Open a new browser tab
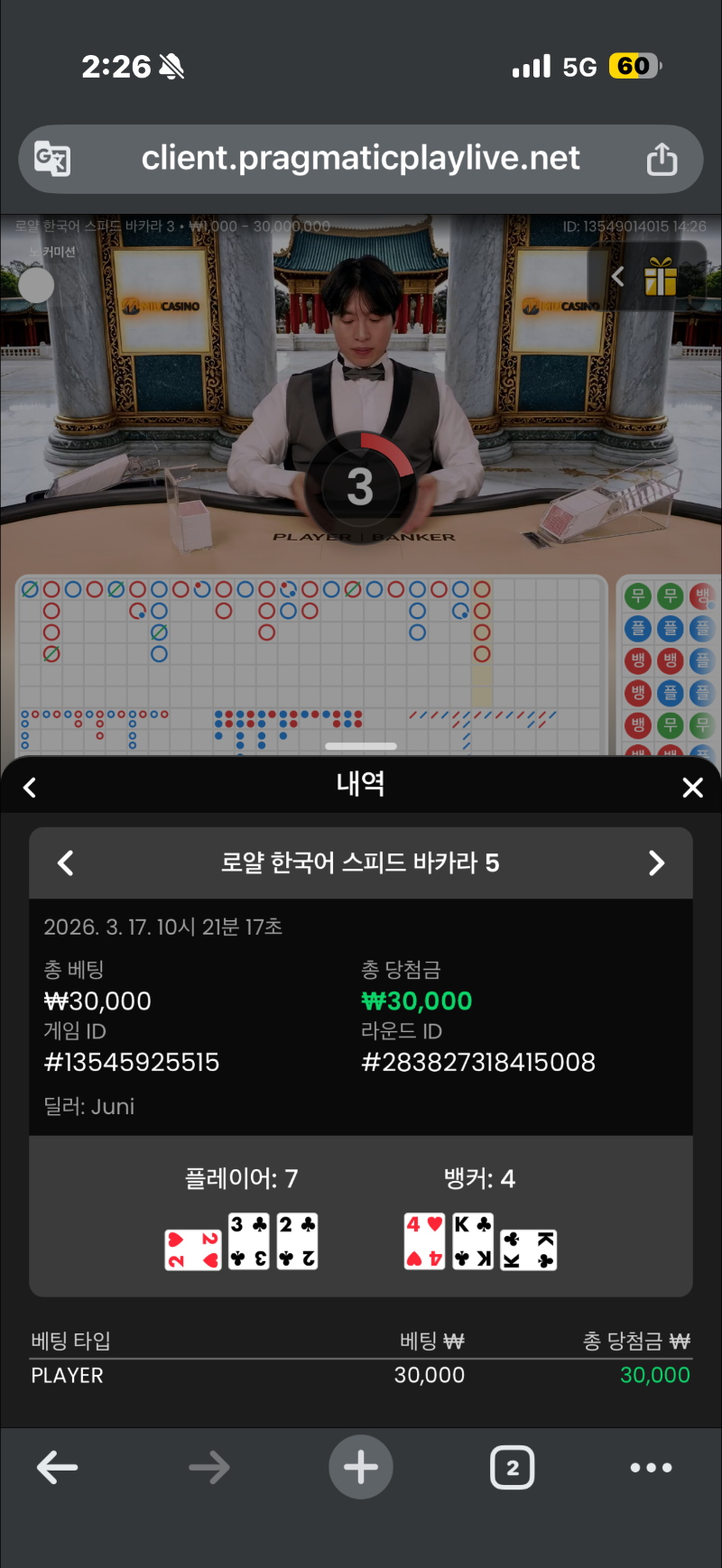722x1568 pixels. pyautogui.click(x=360, y=1468)
